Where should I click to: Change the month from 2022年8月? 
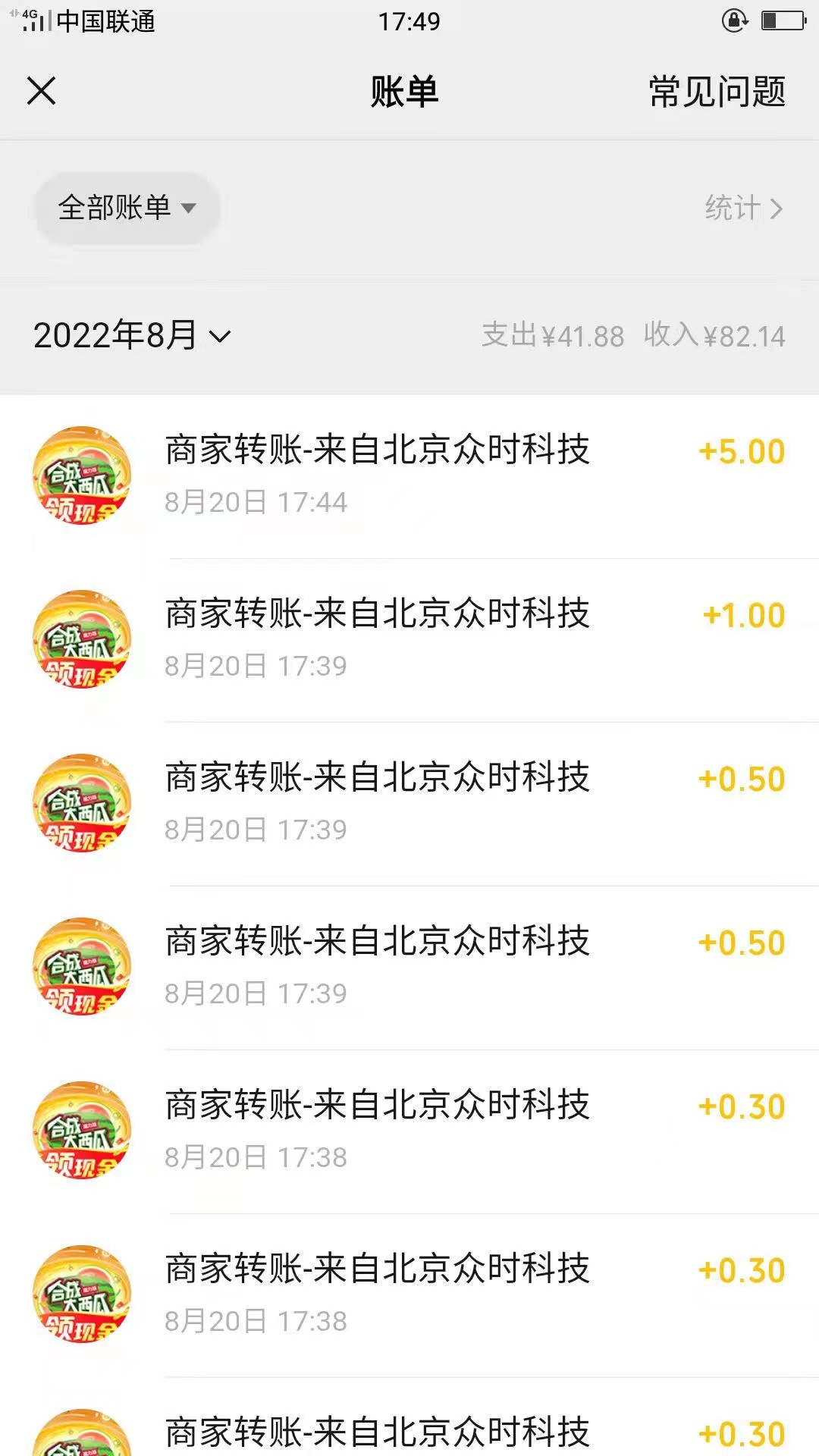coord(131,336)
